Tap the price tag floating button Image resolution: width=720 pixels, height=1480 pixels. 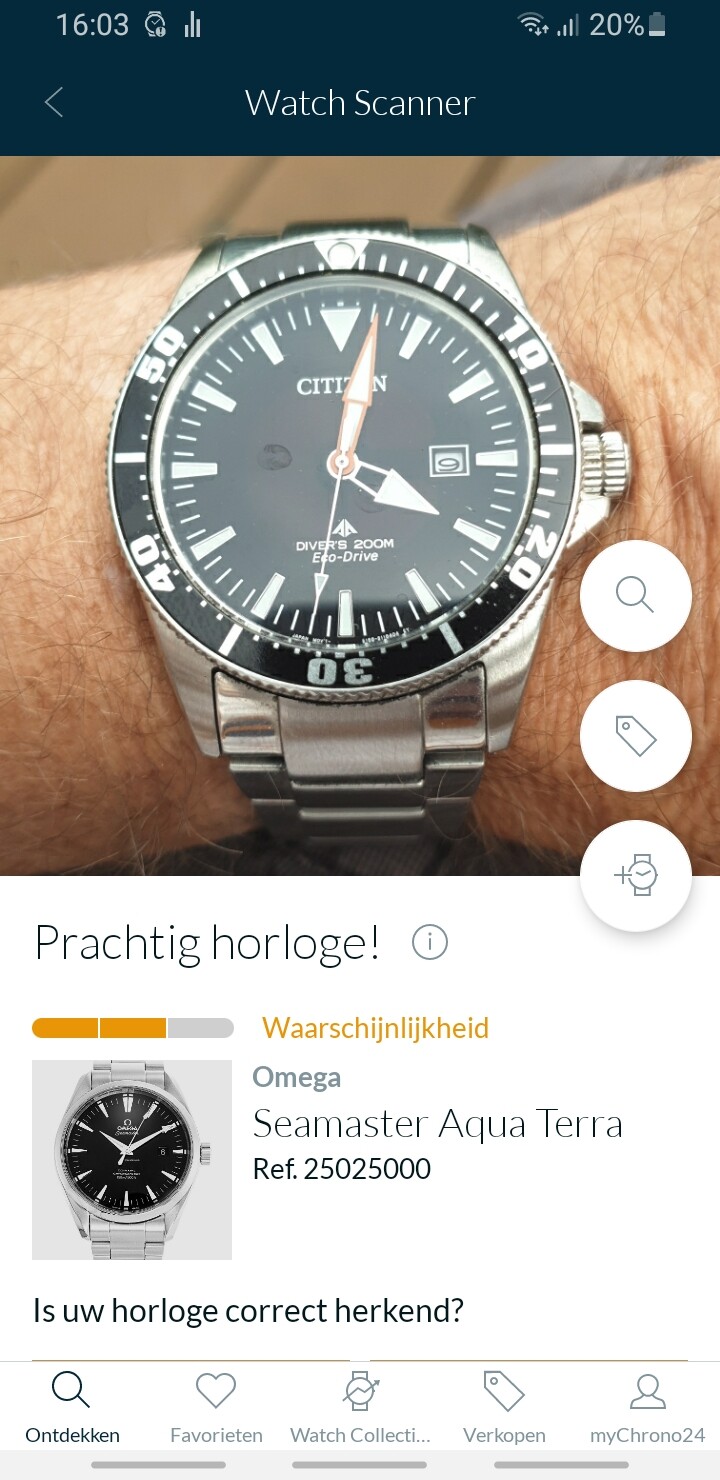click(x=636, y=736)
